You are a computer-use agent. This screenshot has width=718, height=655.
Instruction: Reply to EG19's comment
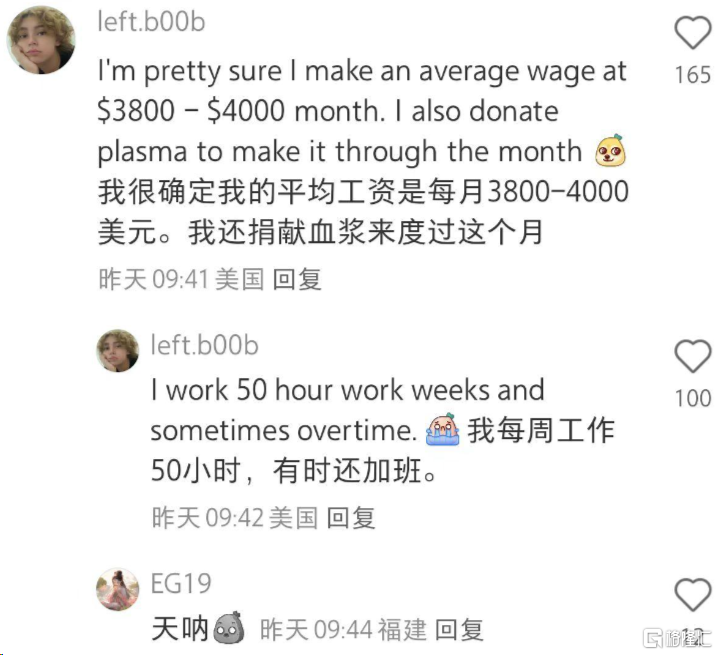pos(459,629)
